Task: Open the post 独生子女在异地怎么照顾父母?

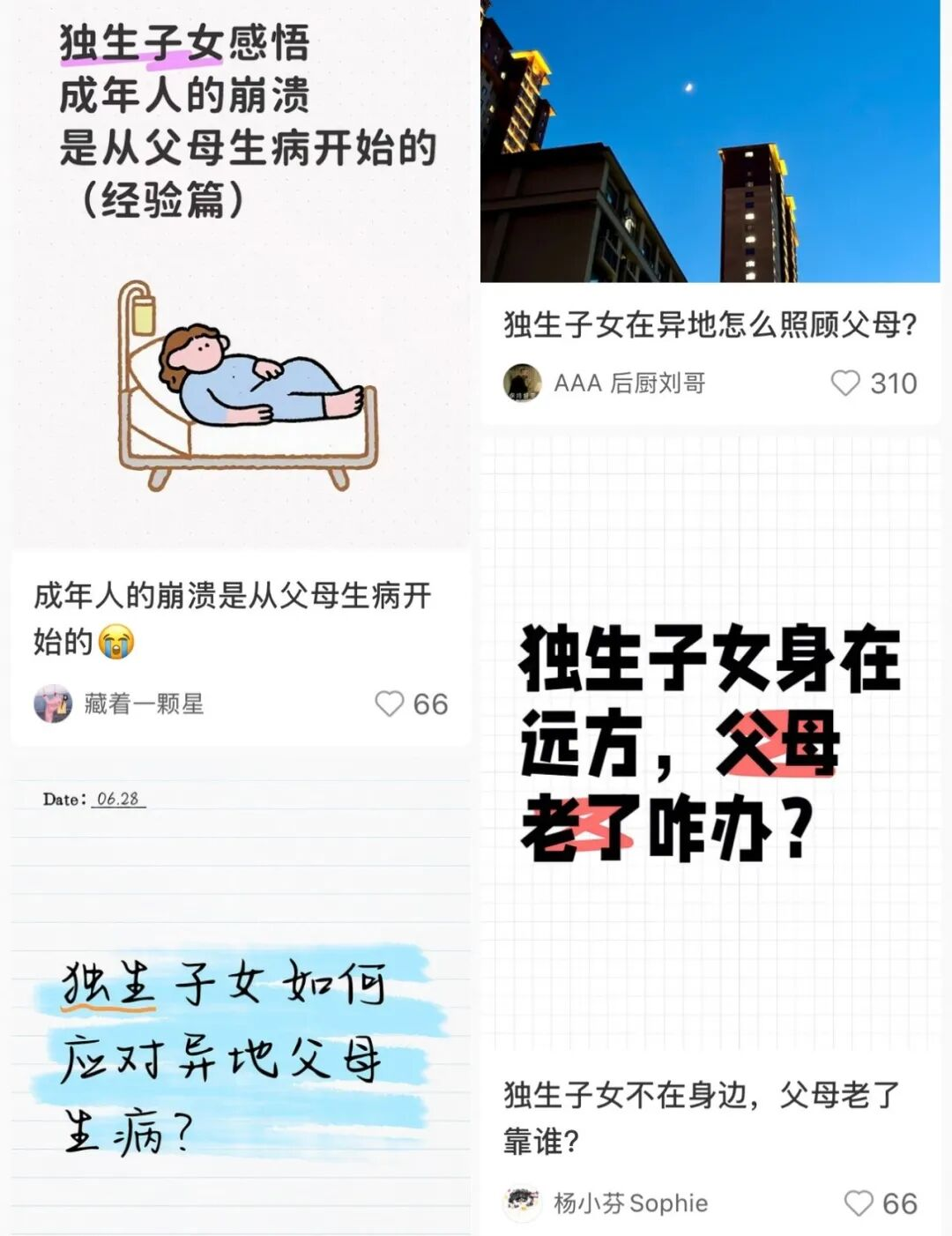Action: (x=710, y=324)
